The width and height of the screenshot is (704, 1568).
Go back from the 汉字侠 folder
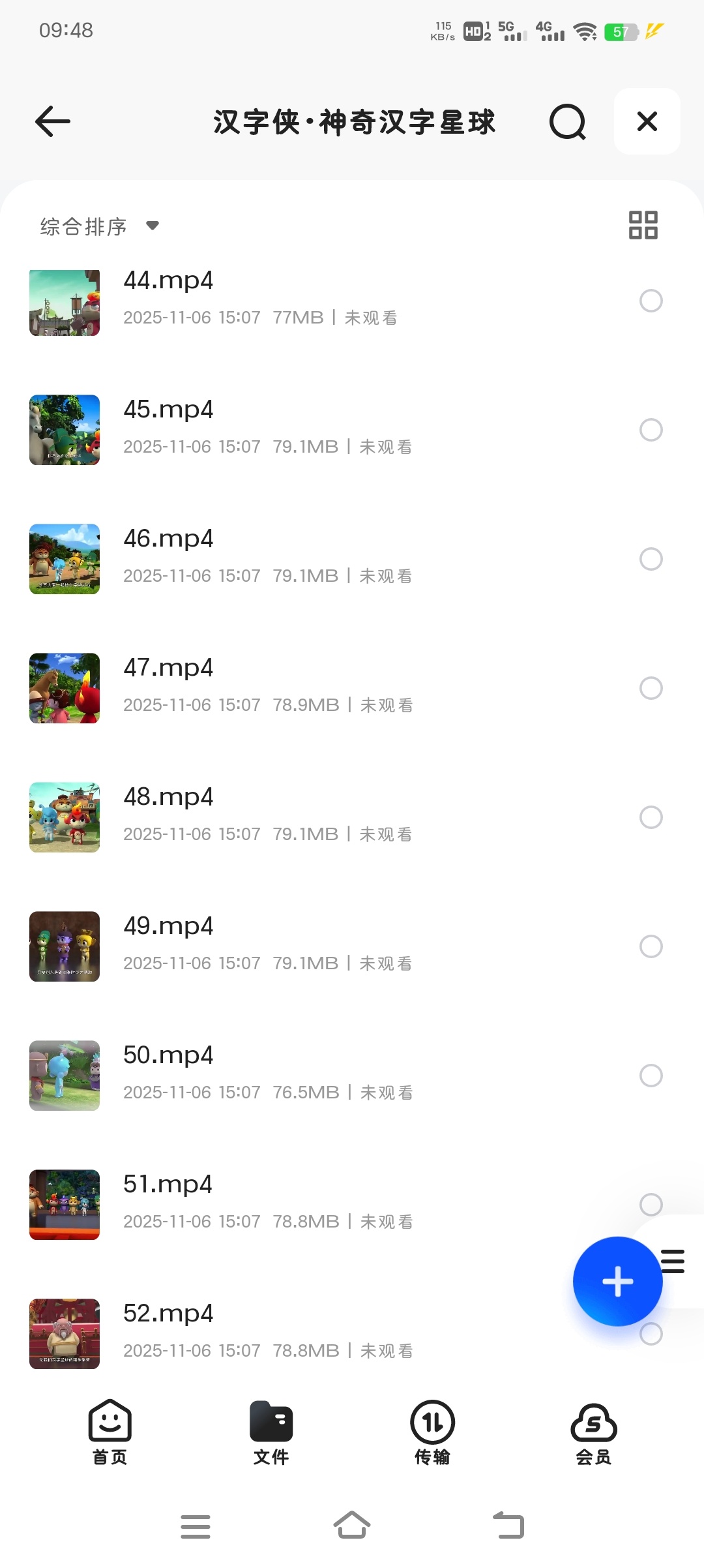[x=52, y=122]
